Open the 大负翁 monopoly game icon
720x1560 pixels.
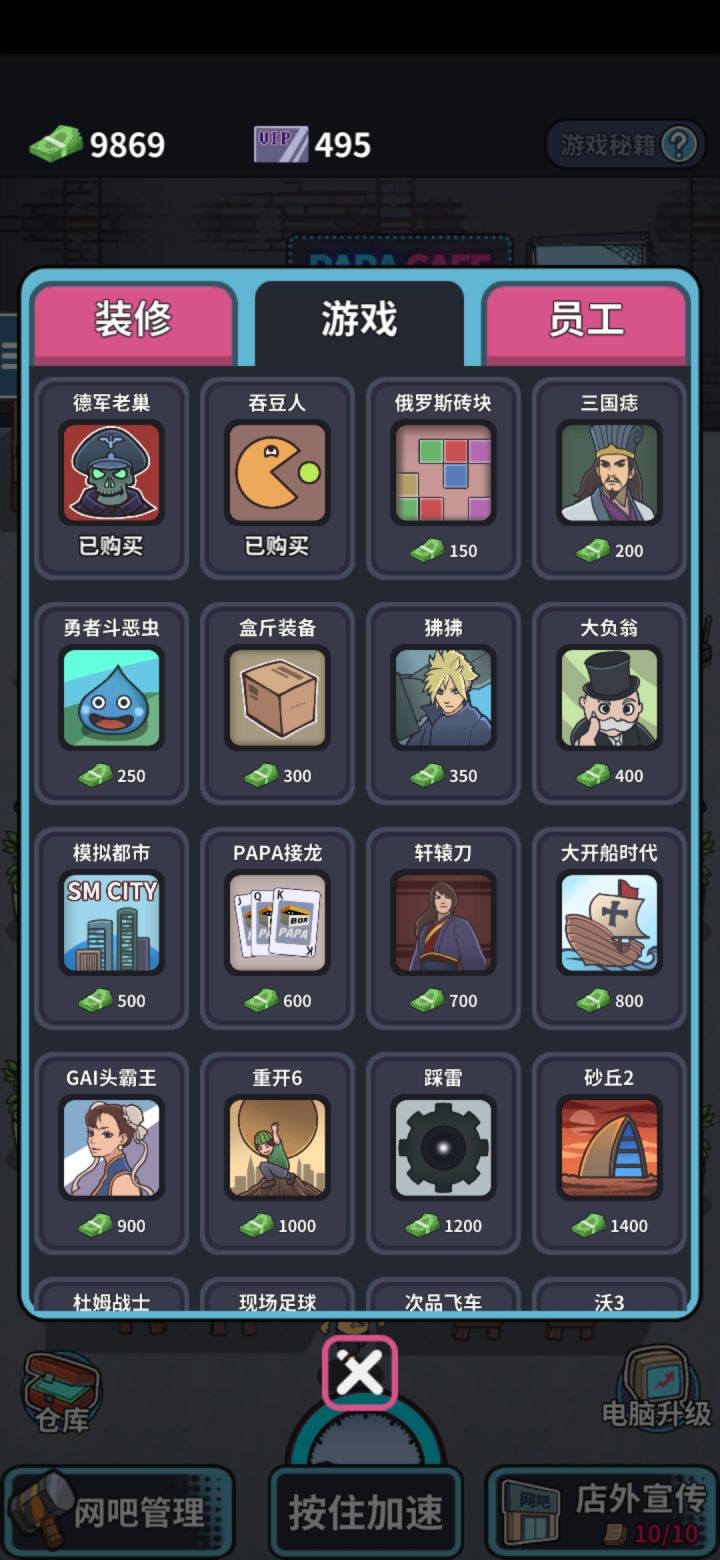coord(609,697)
